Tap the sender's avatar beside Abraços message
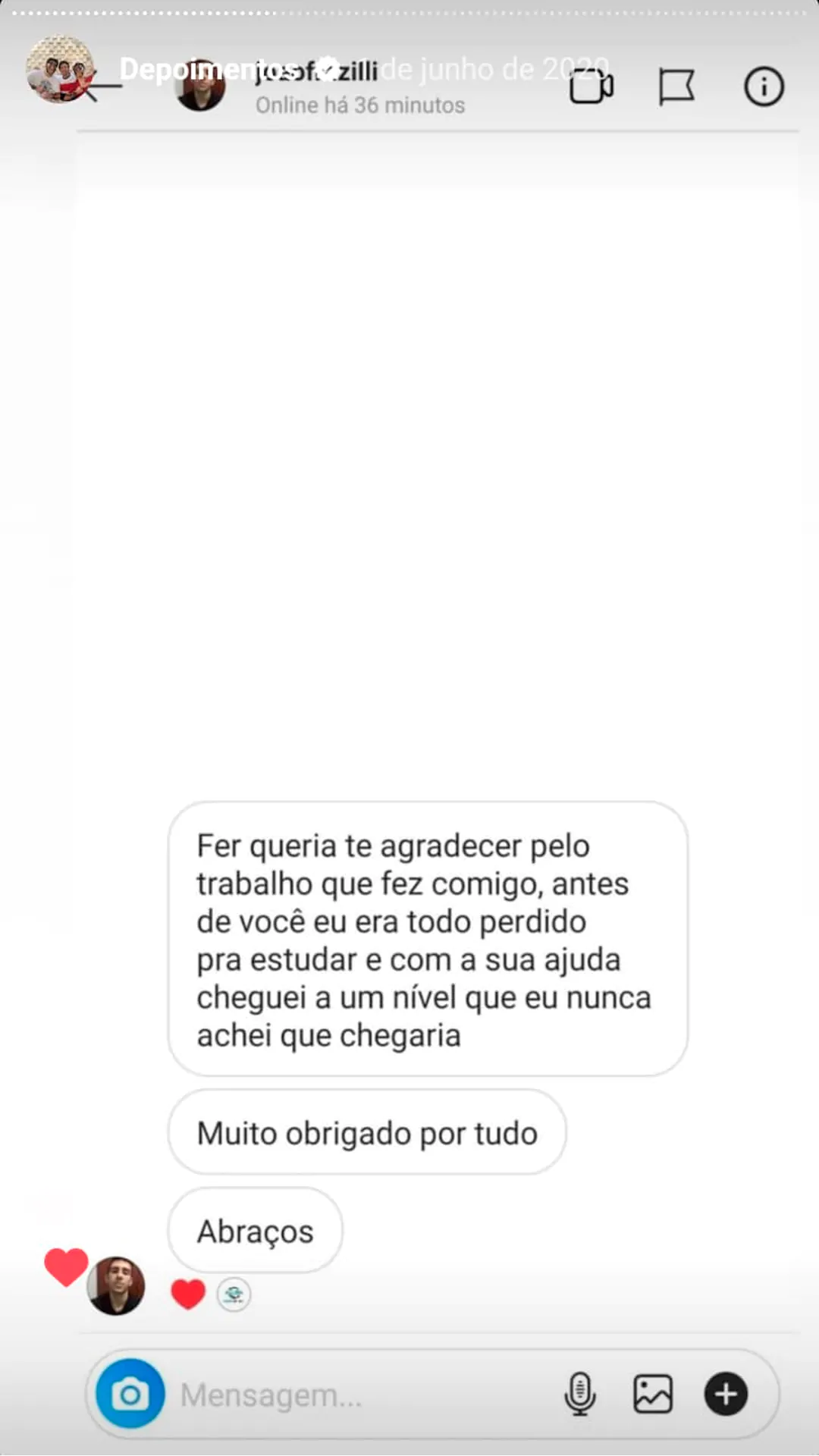 pos(116,1287)
